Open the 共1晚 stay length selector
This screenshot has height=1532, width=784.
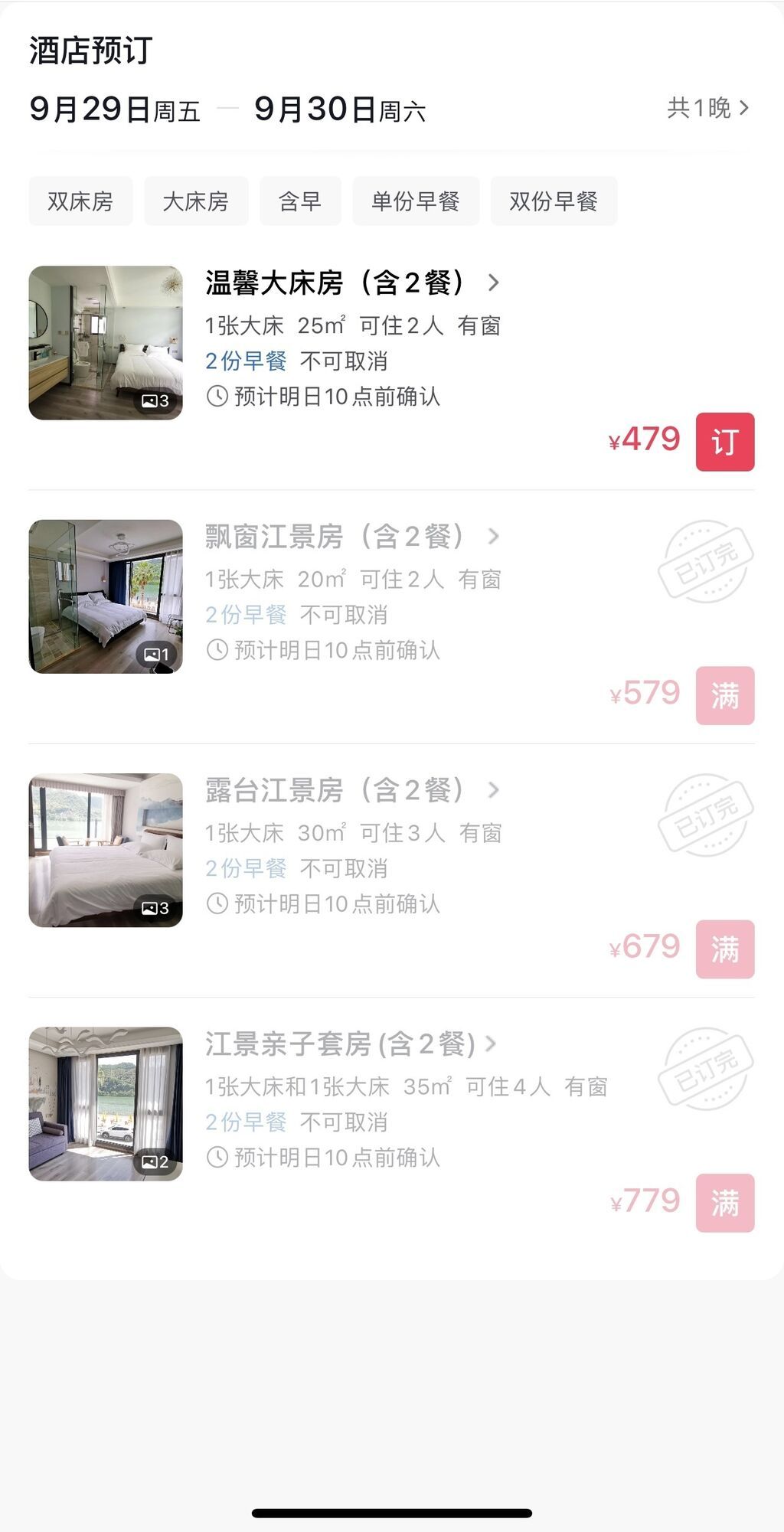(707, 108)
